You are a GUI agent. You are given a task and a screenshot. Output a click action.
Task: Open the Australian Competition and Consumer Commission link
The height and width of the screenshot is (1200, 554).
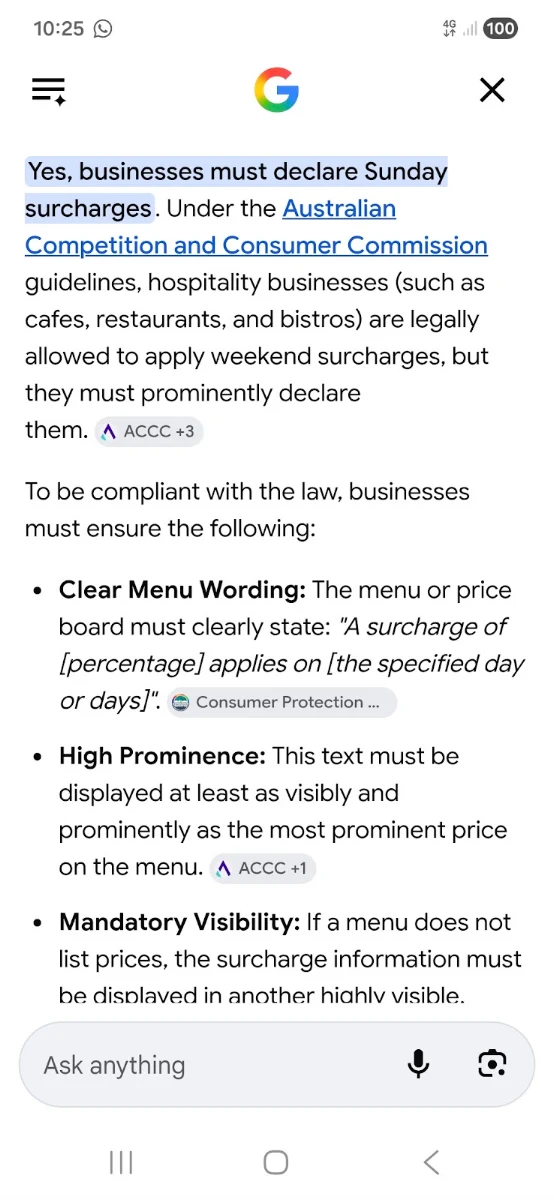256,227
